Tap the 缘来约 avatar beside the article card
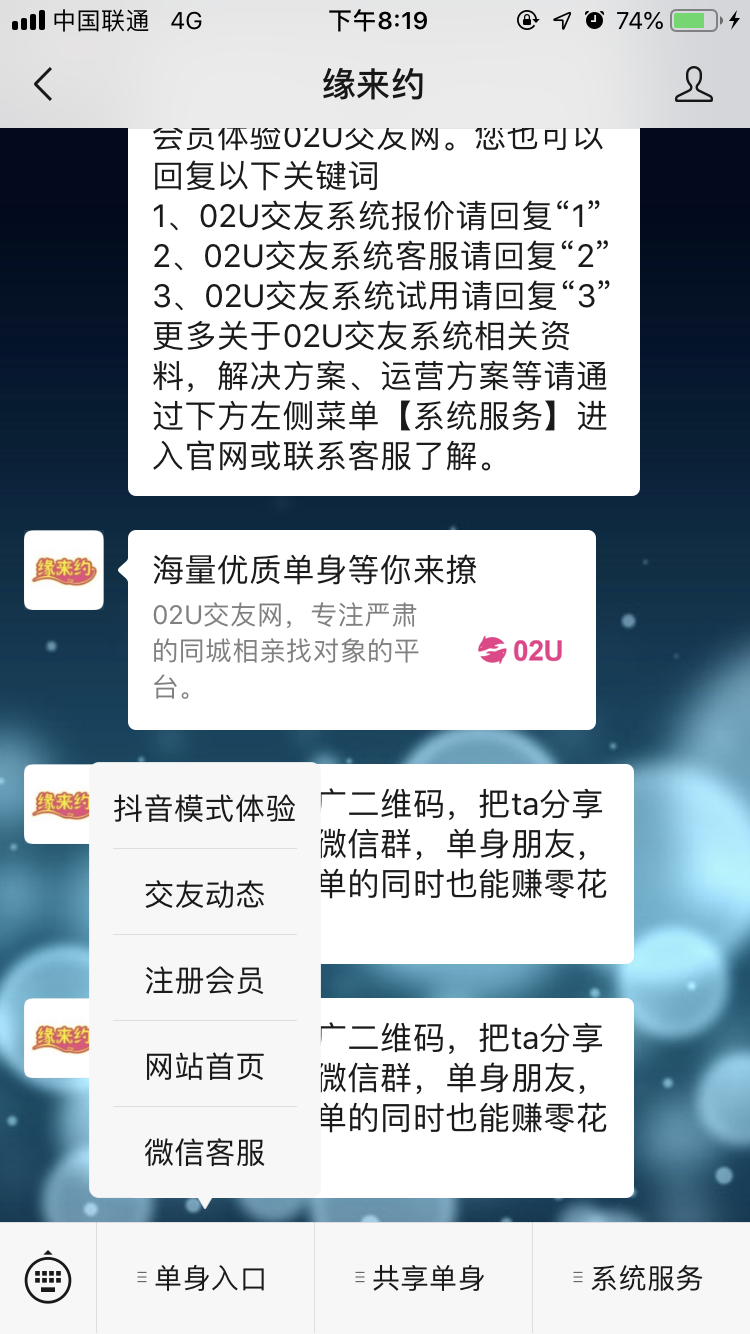This screenshot has height=1334, width=750. tap(64, 570)
